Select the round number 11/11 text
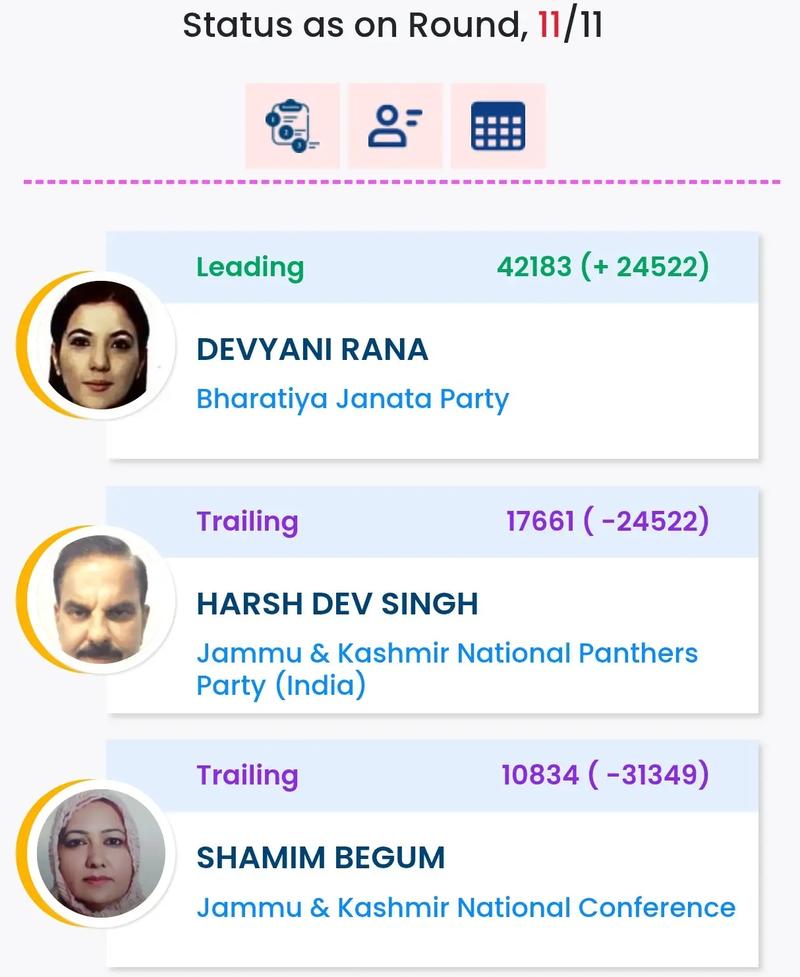 pos(573,25)
